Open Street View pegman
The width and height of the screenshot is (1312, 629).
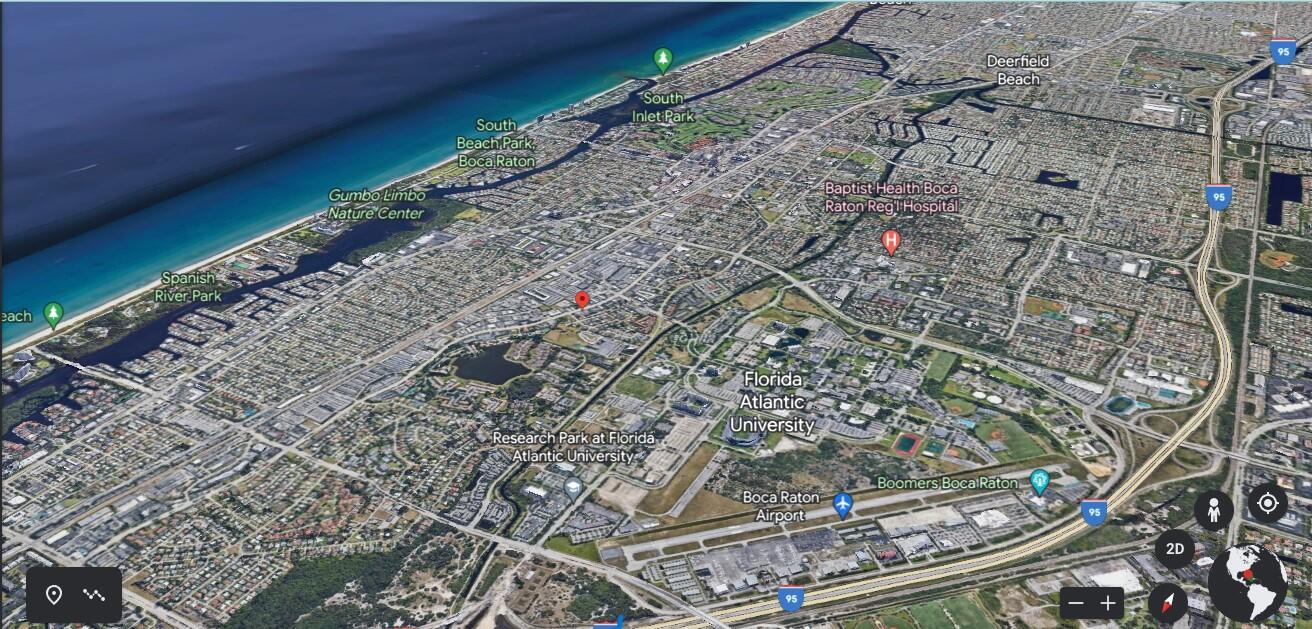coord(1214,511)
